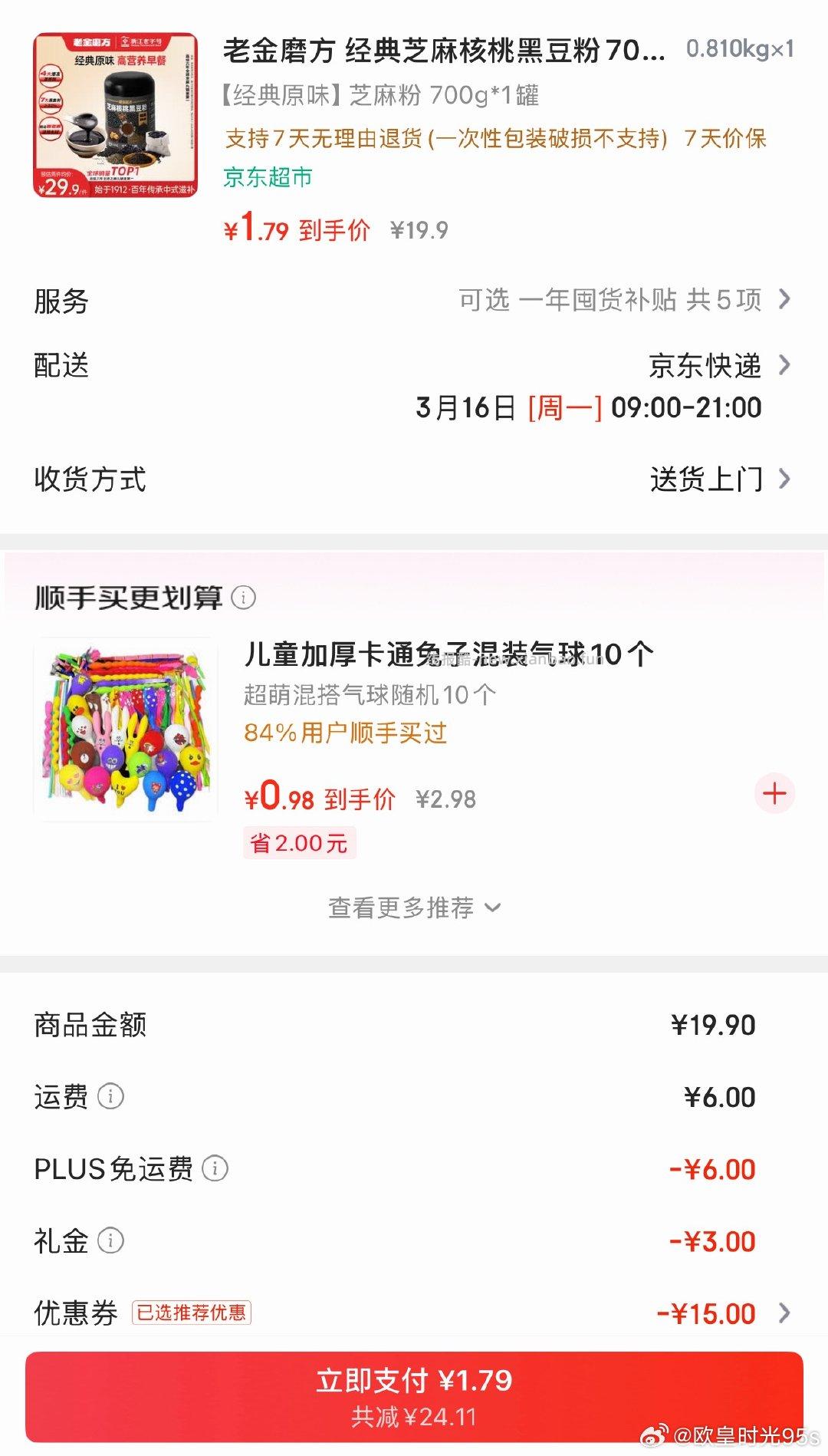
Task: Open the 服务 options chevron
Action: pyautogui.click(x=784, y=300)
